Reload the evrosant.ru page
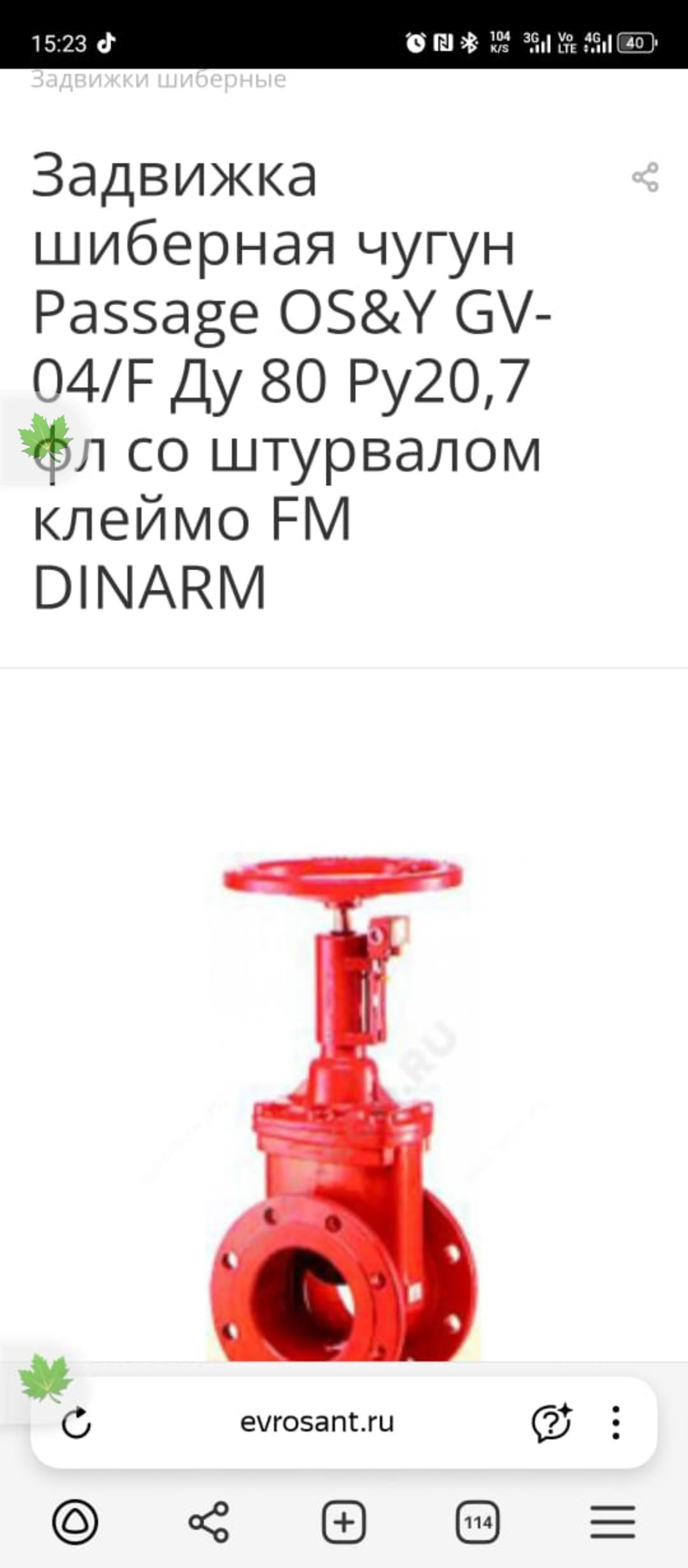This screenshot has width=688, height=1568. (x=77, y=1423)
